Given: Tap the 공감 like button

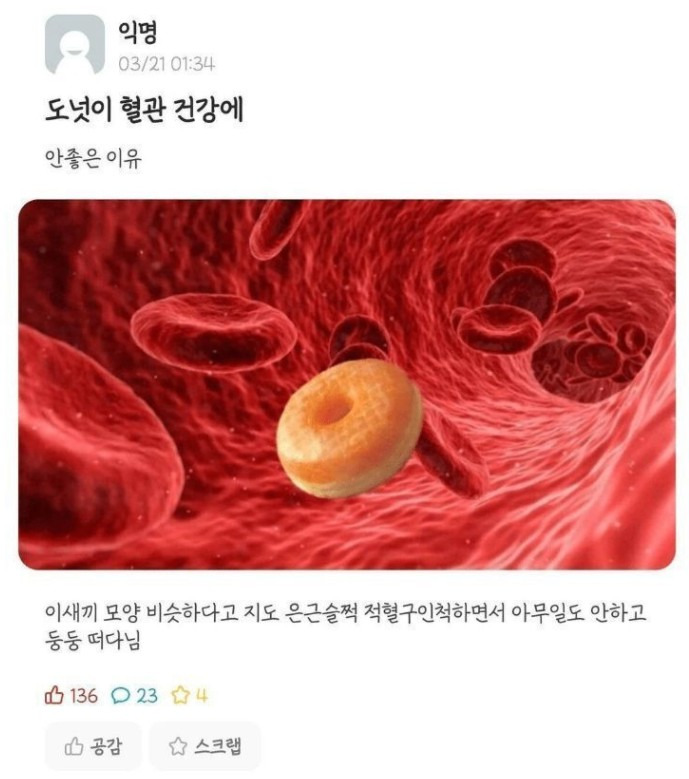Looking at the screenshot, I should (x=93, y=746).
